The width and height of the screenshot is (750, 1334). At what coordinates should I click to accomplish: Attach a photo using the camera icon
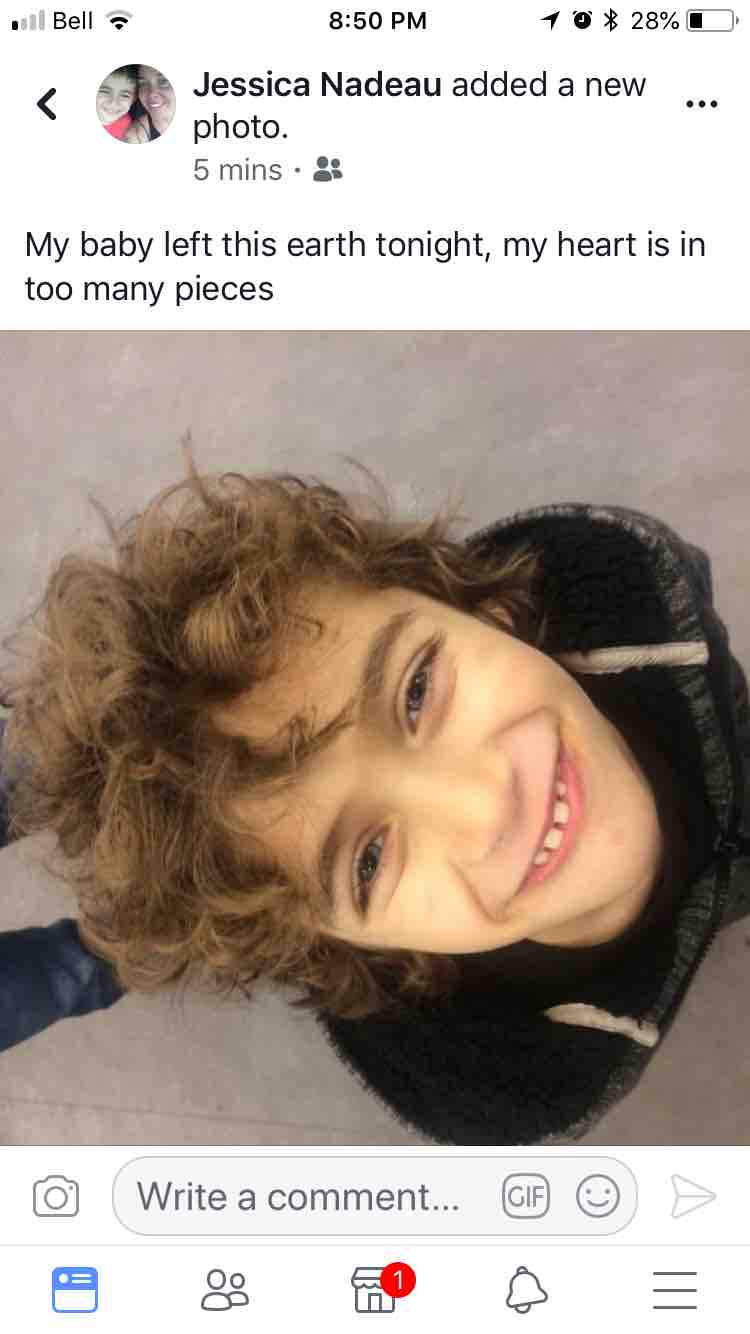coord(56,1196)
